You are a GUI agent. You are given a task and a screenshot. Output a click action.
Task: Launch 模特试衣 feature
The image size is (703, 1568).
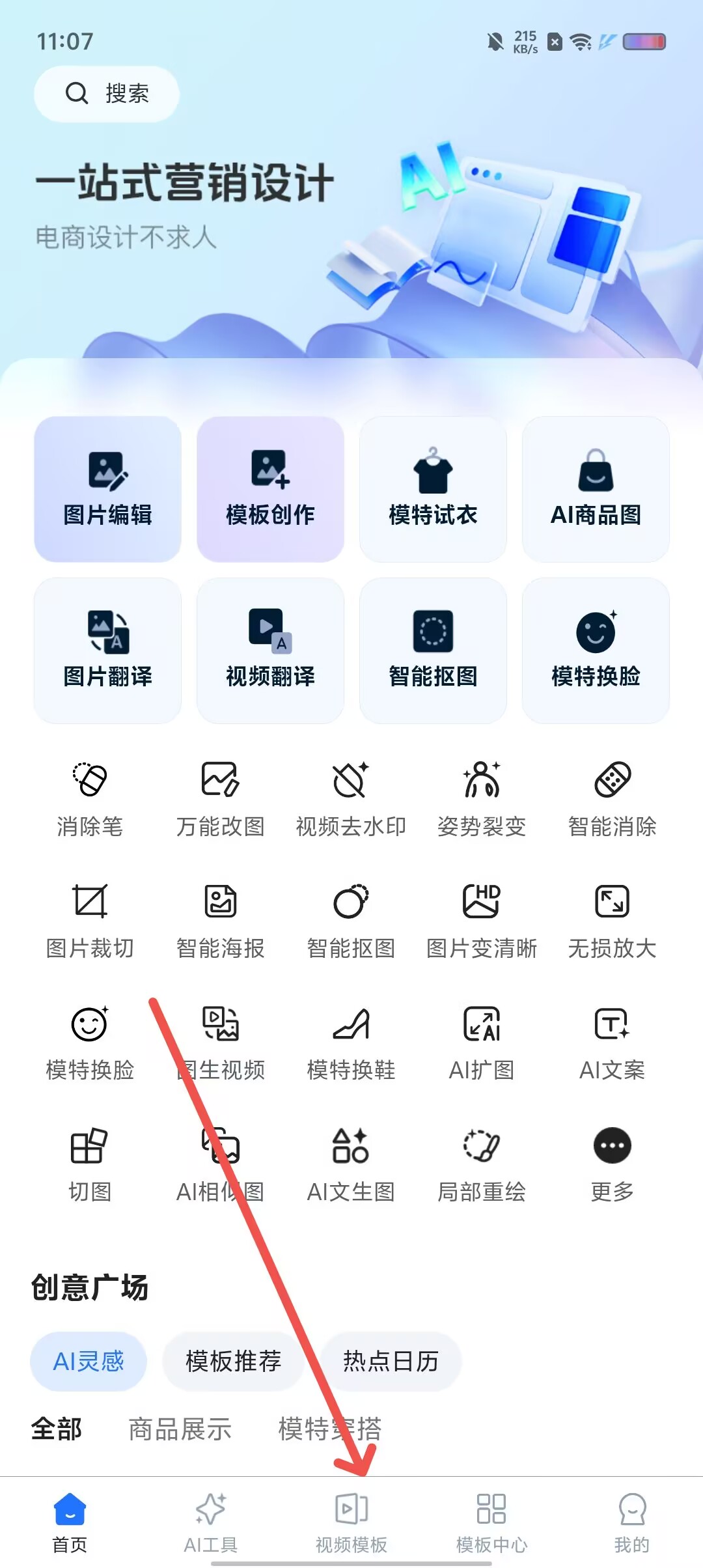point(433,489)
